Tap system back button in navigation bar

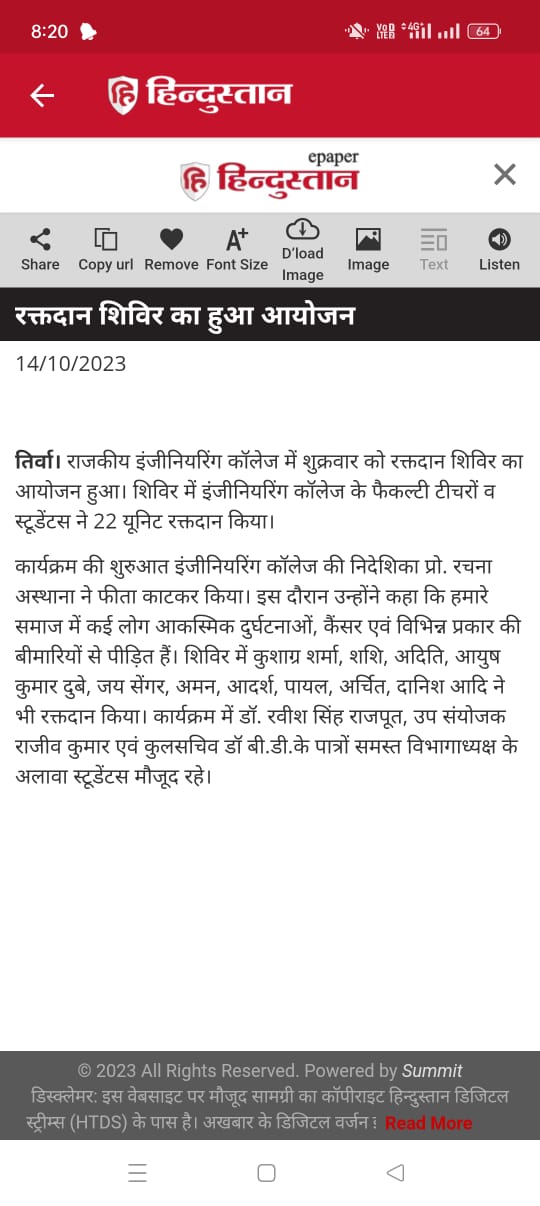[396, 1173]
